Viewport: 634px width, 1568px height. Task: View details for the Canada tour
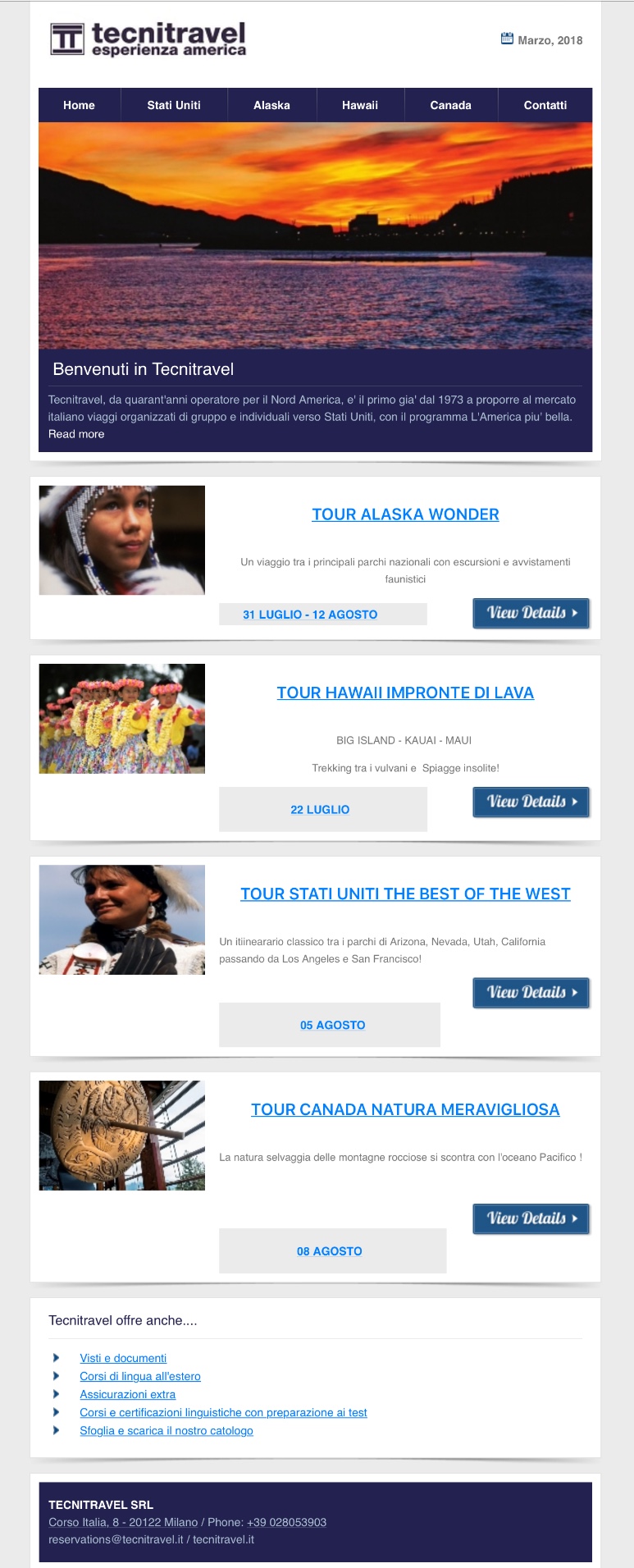click(531, 1218)
